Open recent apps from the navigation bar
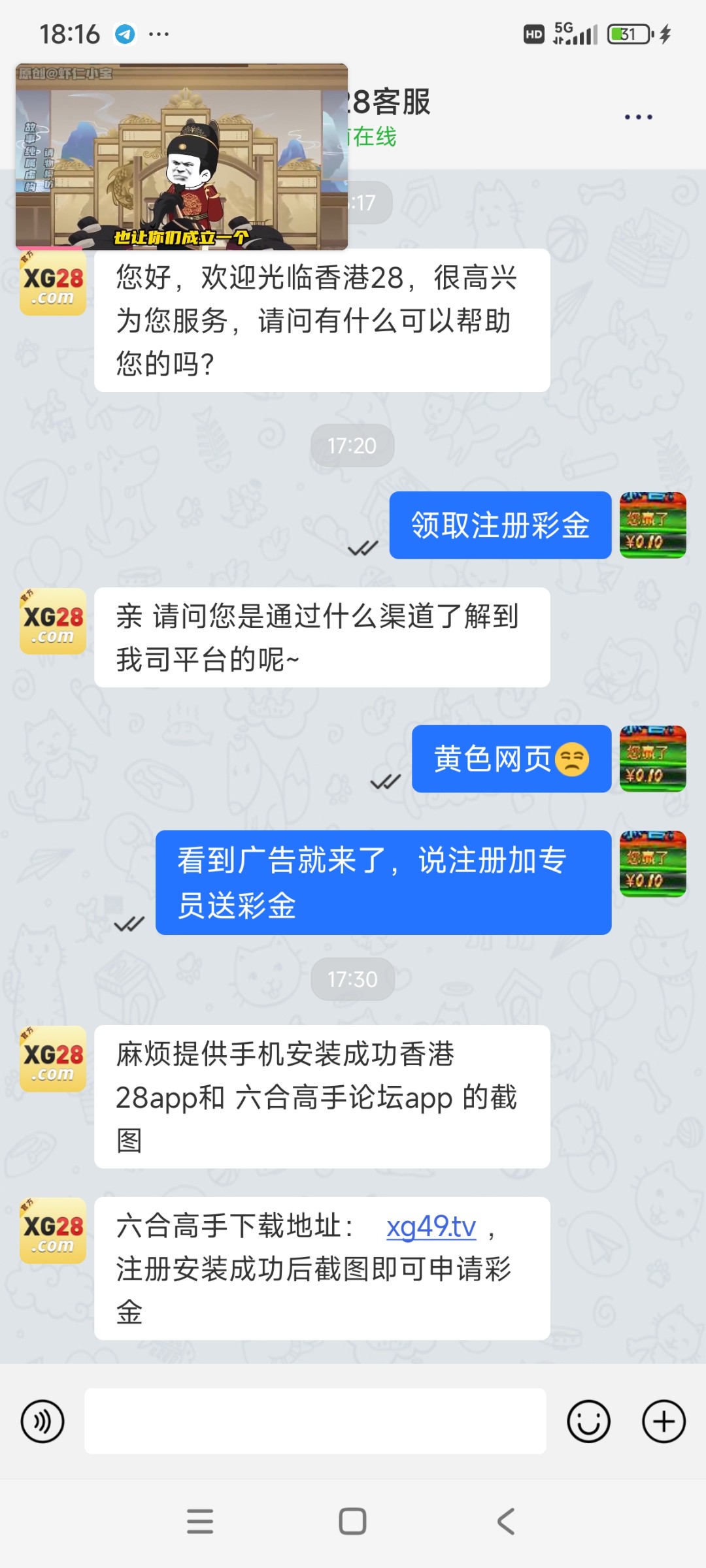This screenshot has height=1568, width=706. [200, 1521]
